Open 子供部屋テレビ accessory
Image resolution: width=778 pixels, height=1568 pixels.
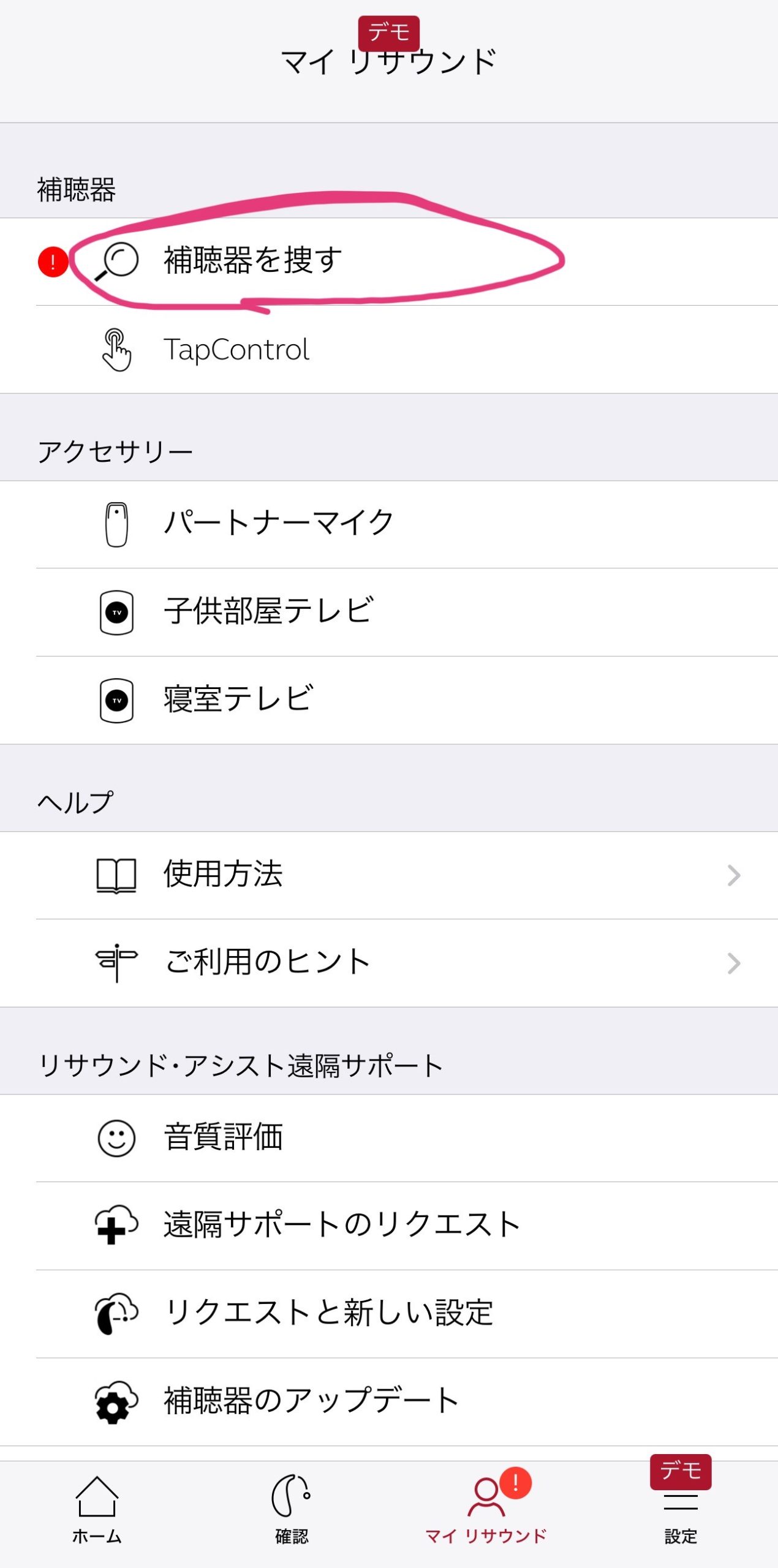389,612
